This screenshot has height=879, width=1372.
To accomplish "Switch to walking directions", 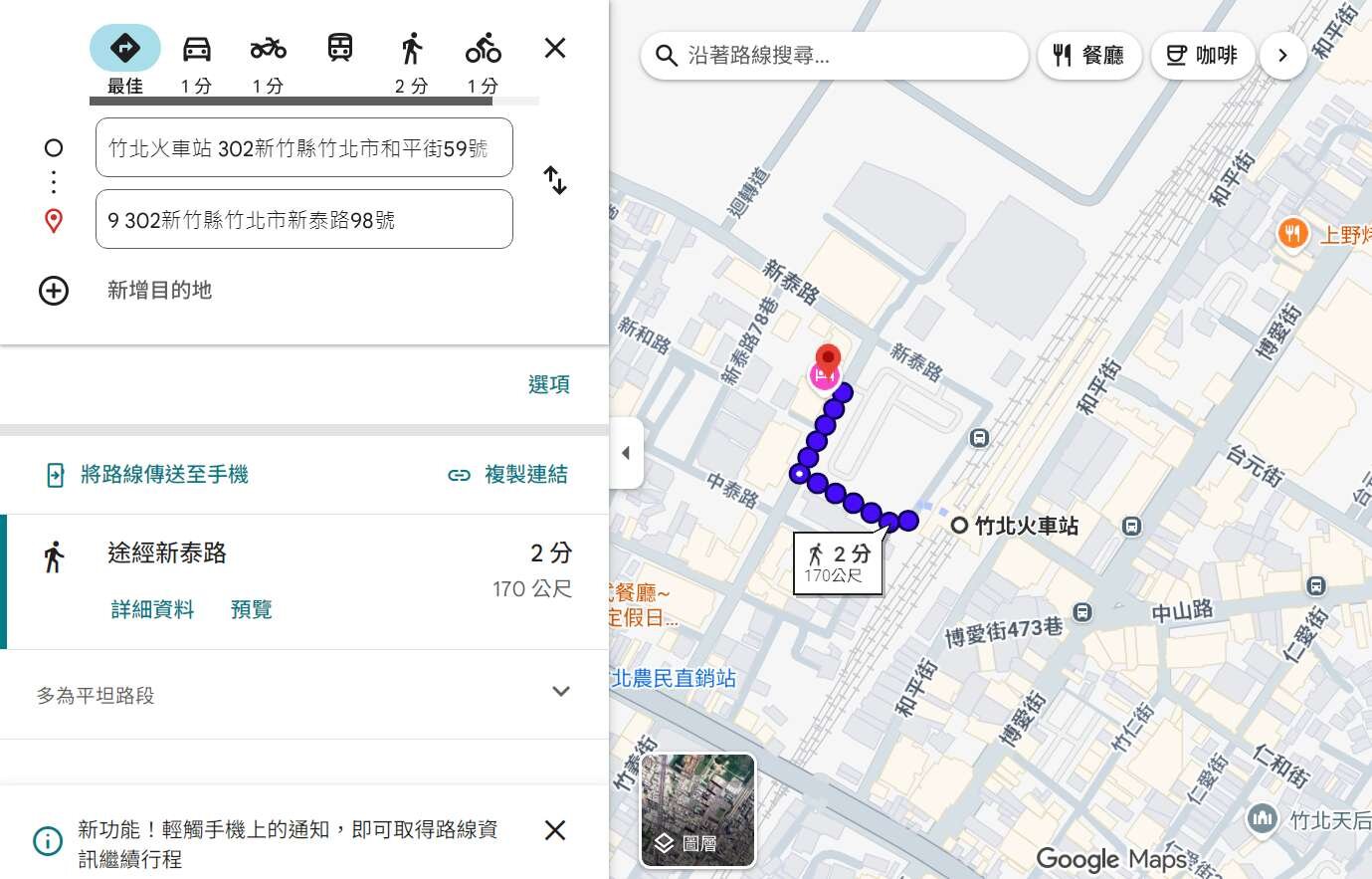I will pos(412,49).
